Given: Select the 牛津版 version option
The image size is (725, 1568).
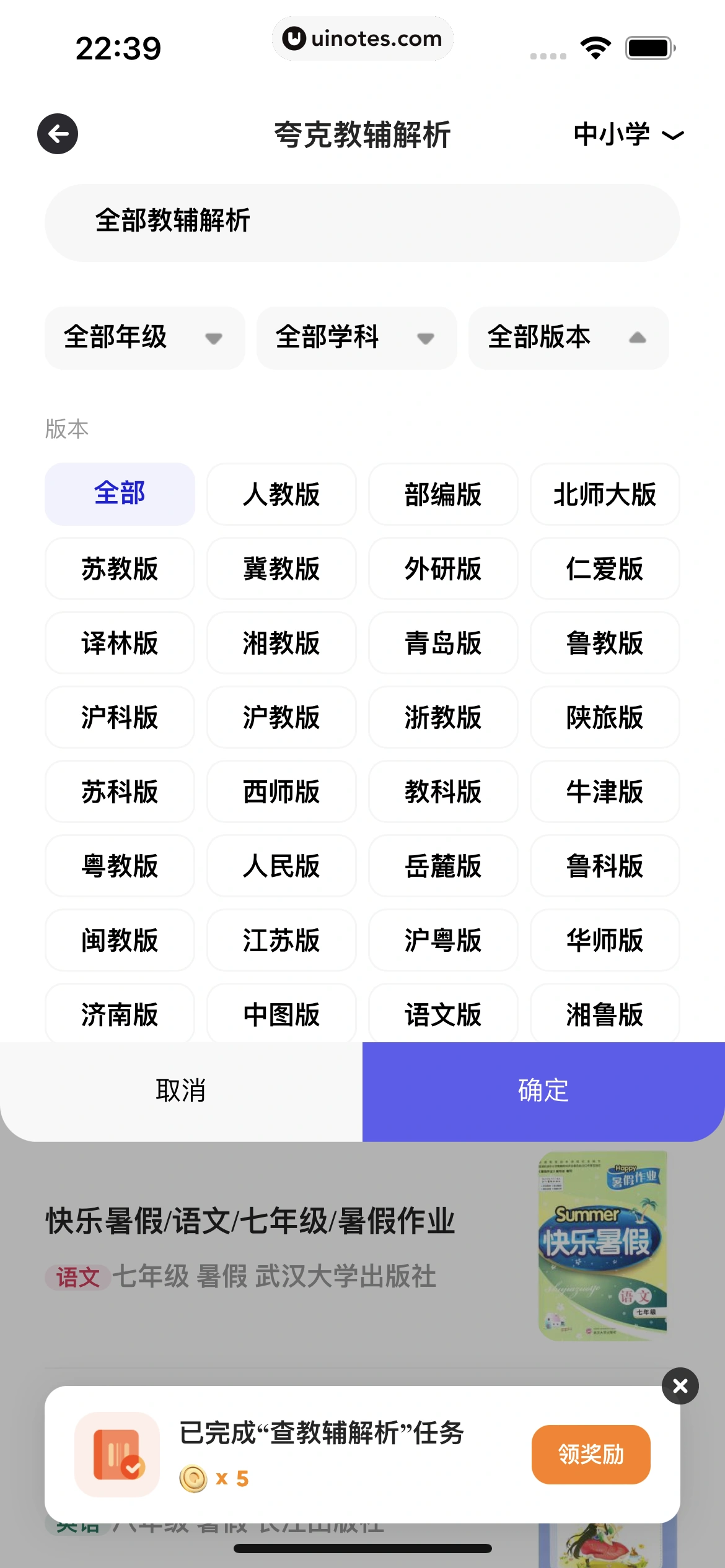Looking at the screenshot, I should tap(604, 792).
